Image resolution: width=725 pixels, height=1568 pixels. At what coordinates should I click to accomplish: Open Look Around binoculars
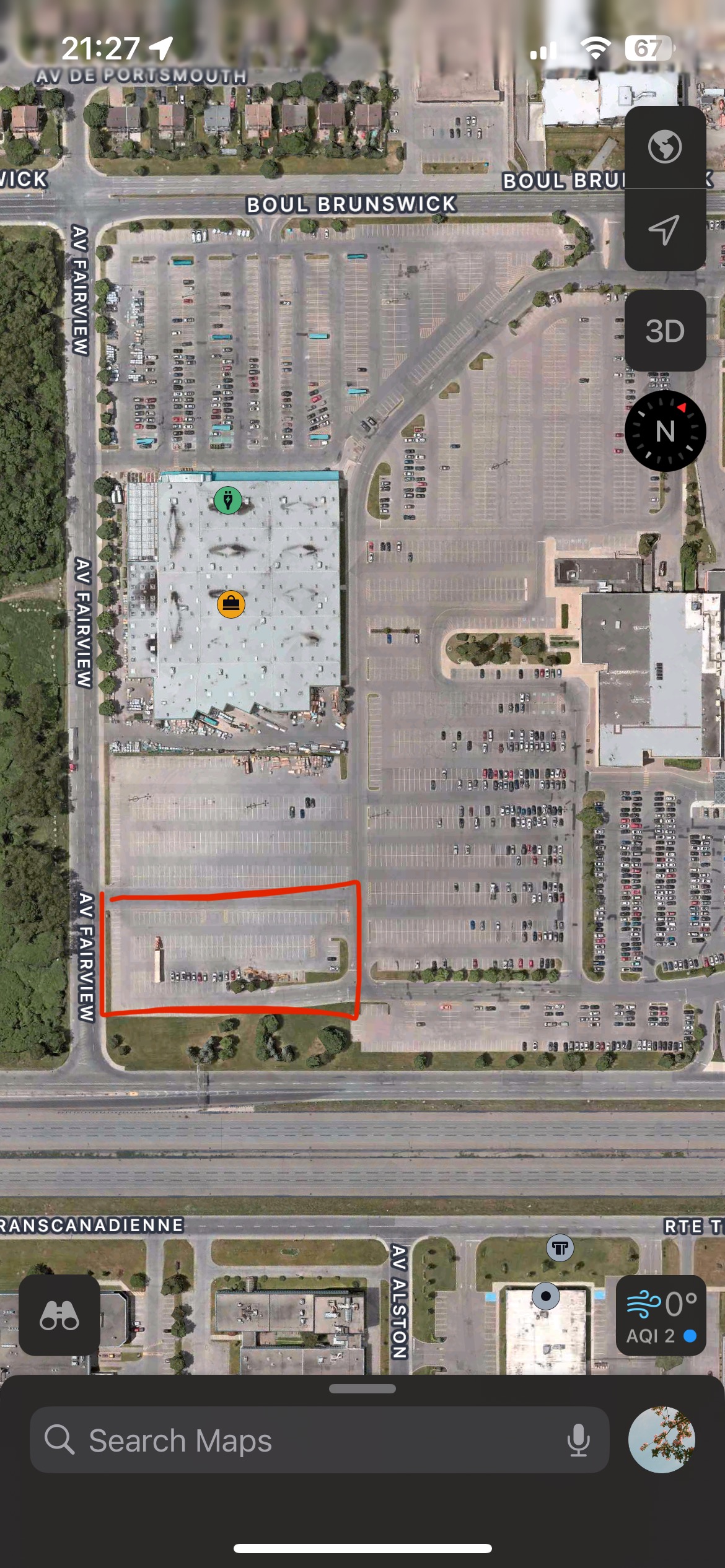[59, 1315]
